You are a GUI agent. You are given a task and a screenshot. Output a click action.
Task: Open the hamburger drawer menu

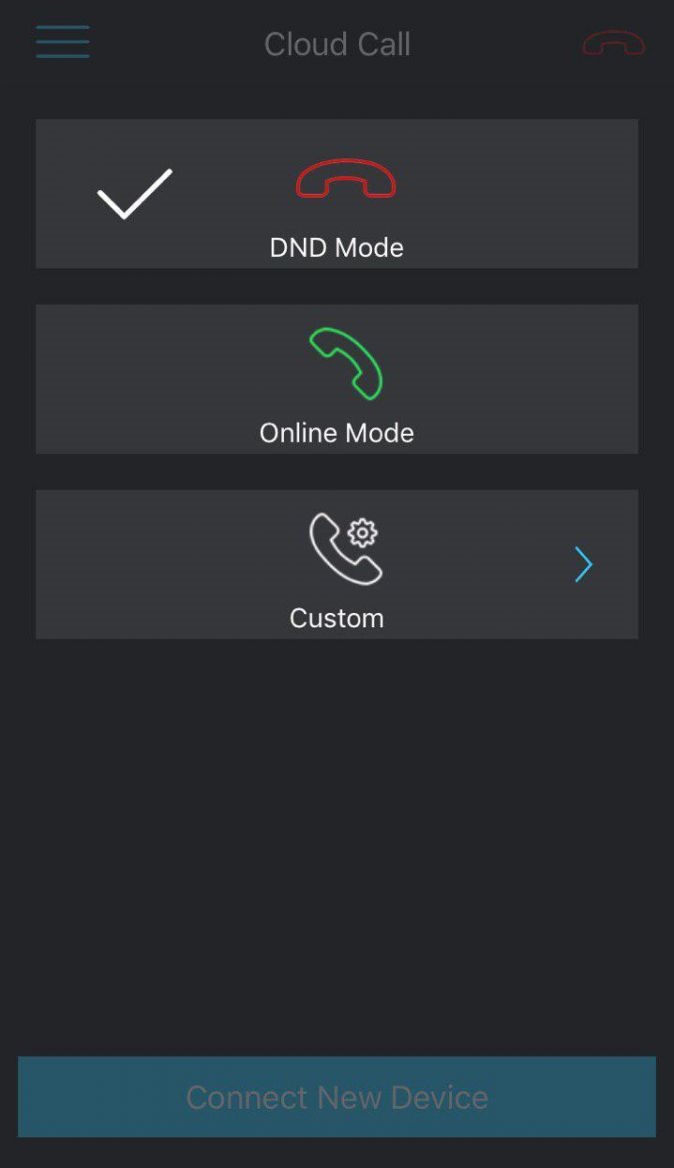63,42
